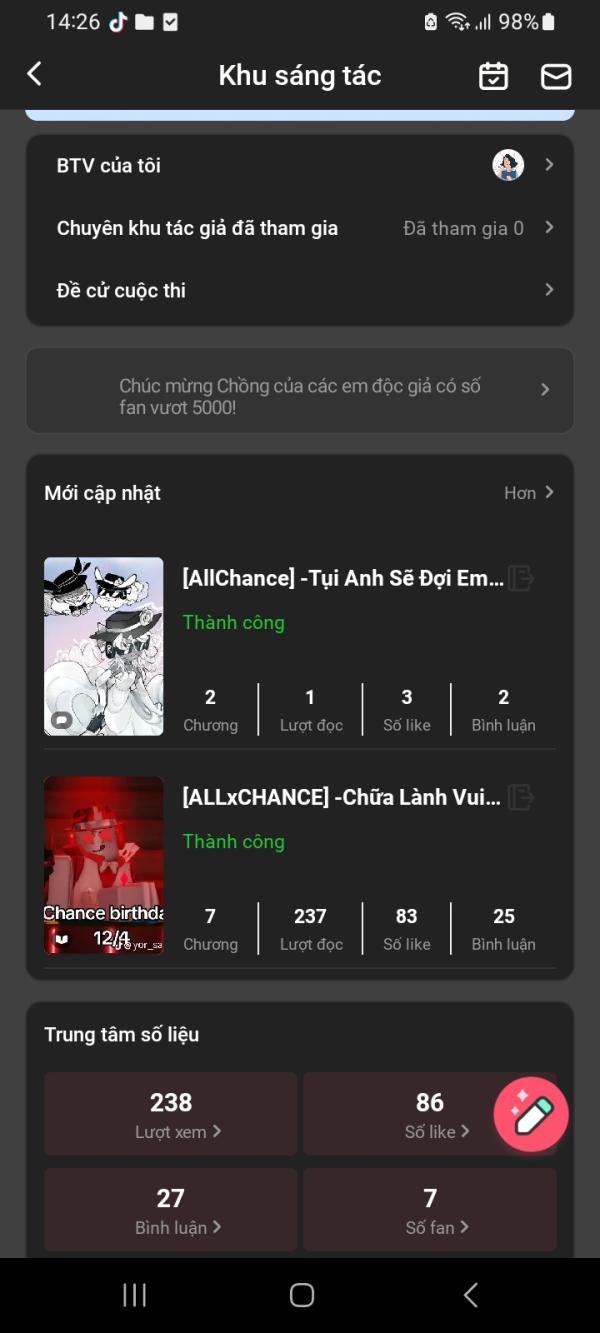Open the BTV của tôi row

(300, 165)
